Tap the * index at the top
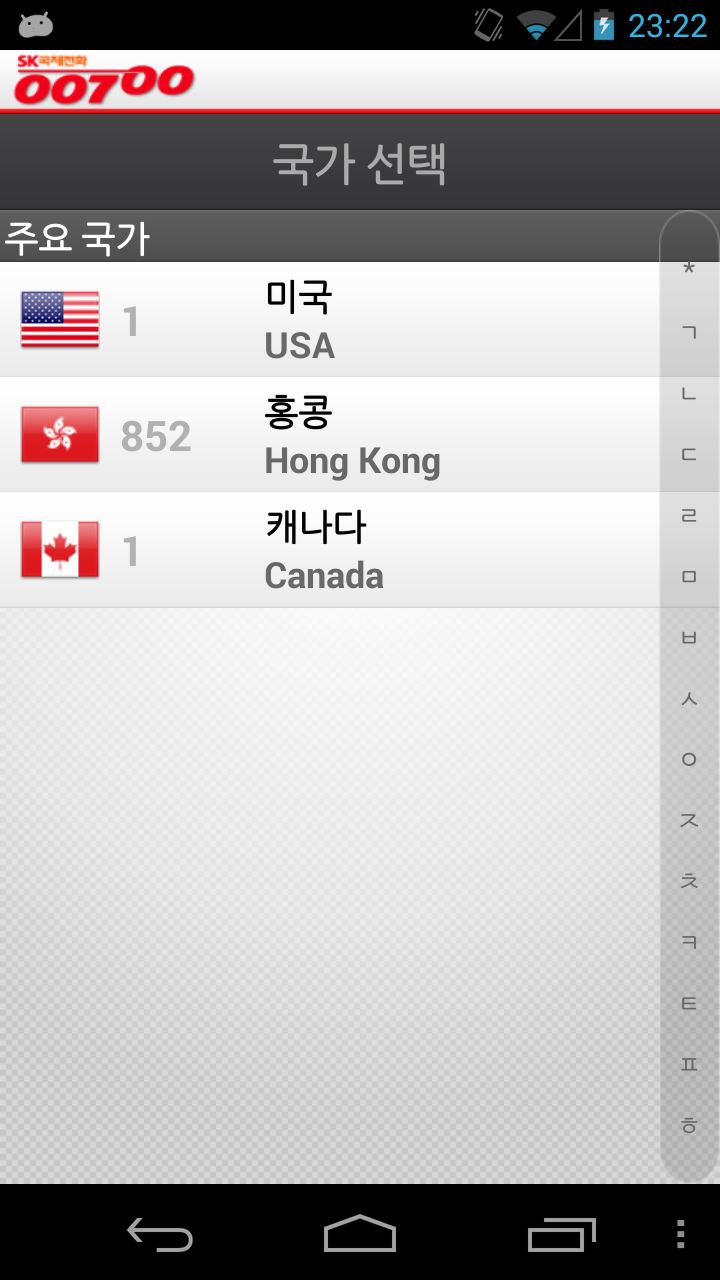This screenshot has height=1280, width=720. (689, 270)
